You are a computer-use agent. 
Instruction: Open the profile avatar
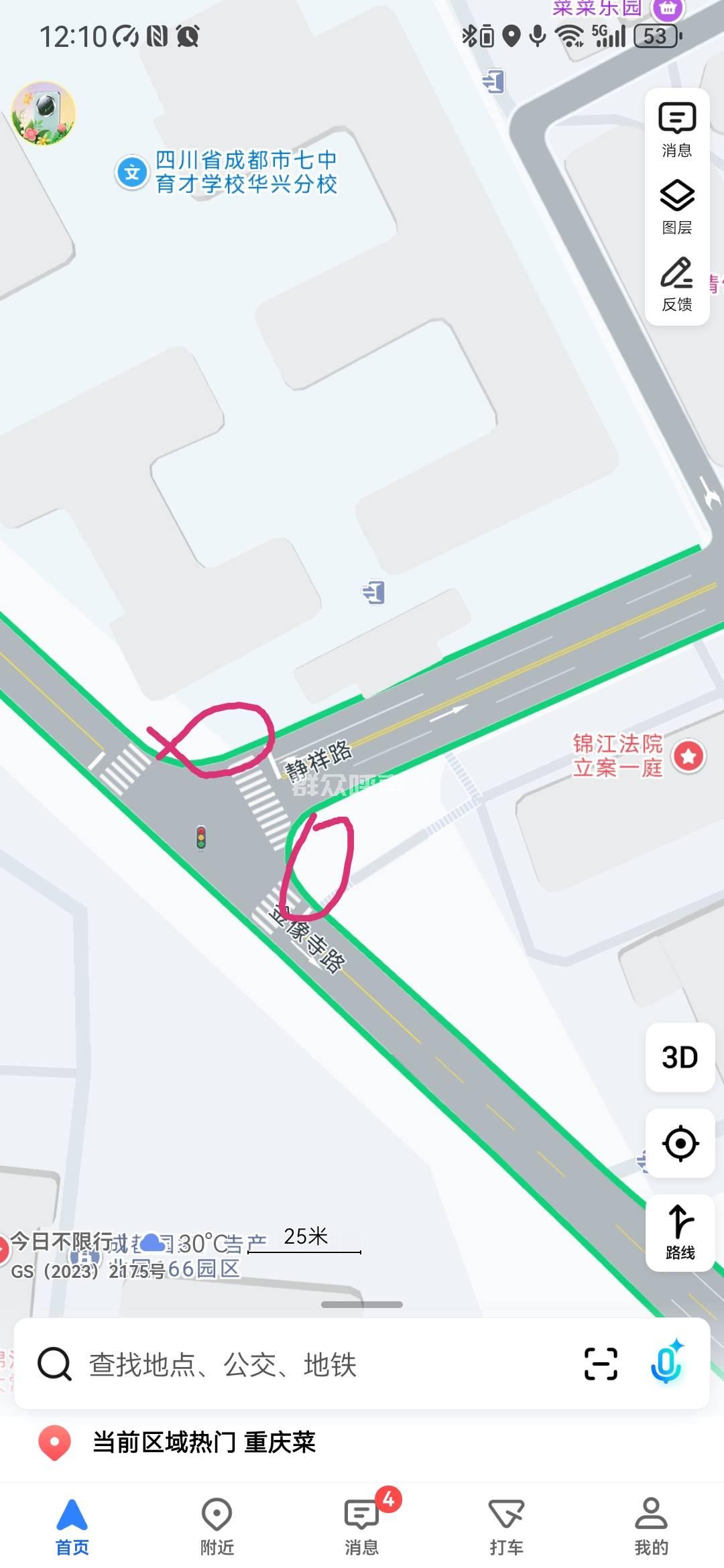44,114
